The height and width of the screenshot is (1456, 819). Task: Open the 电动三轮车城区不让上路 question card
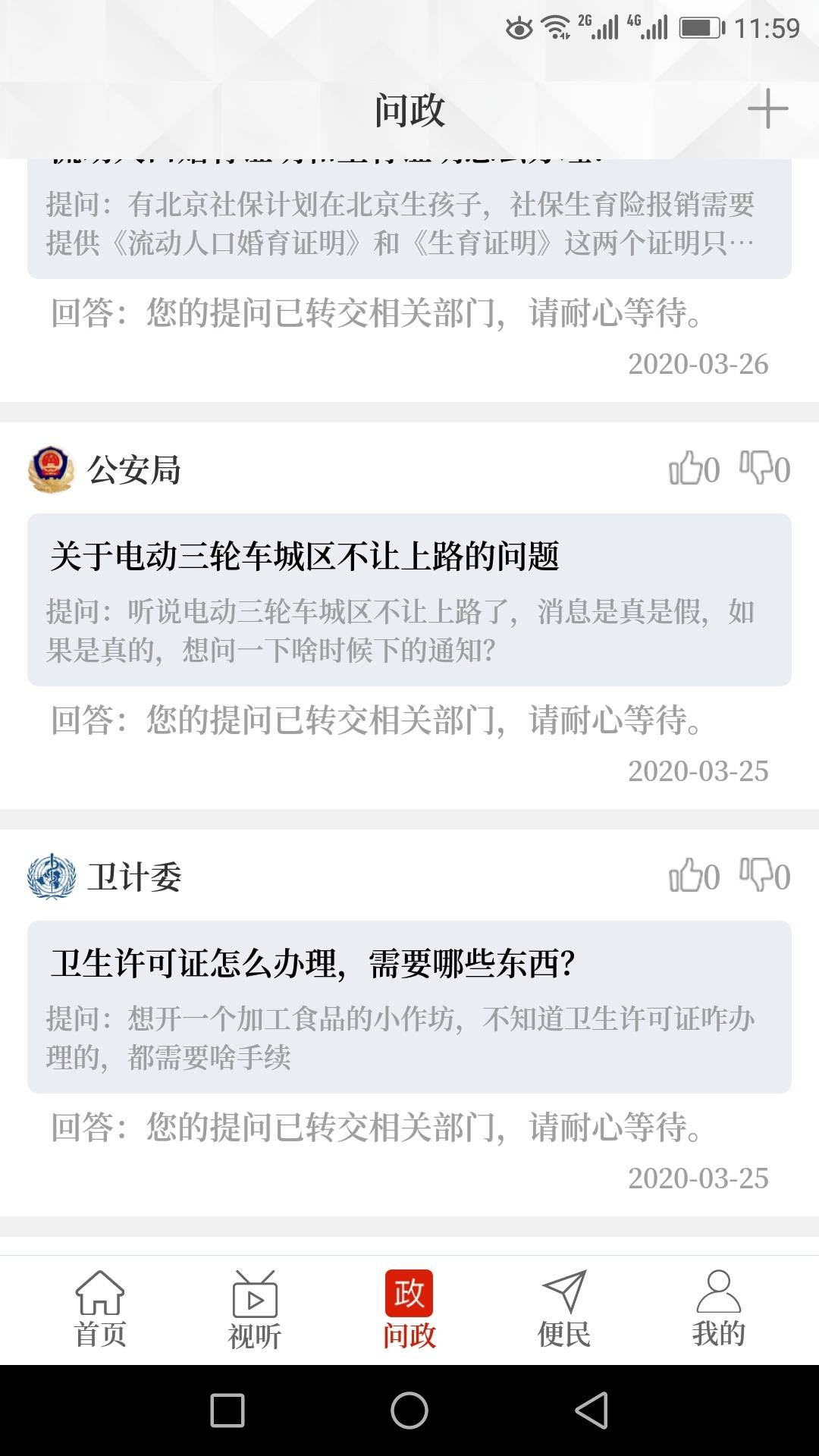tap(409, 600)
